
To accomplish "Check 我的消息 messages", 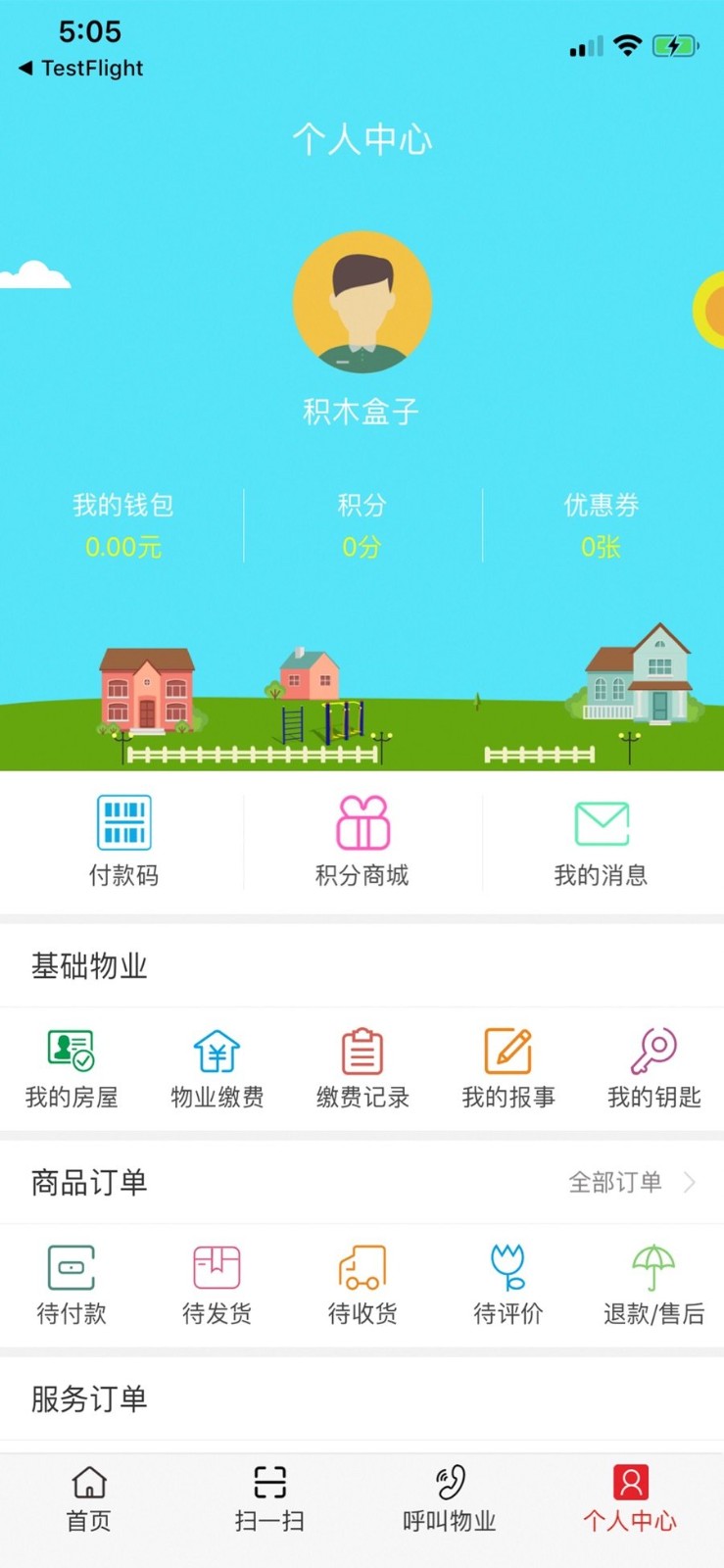I will coord(601,841).
